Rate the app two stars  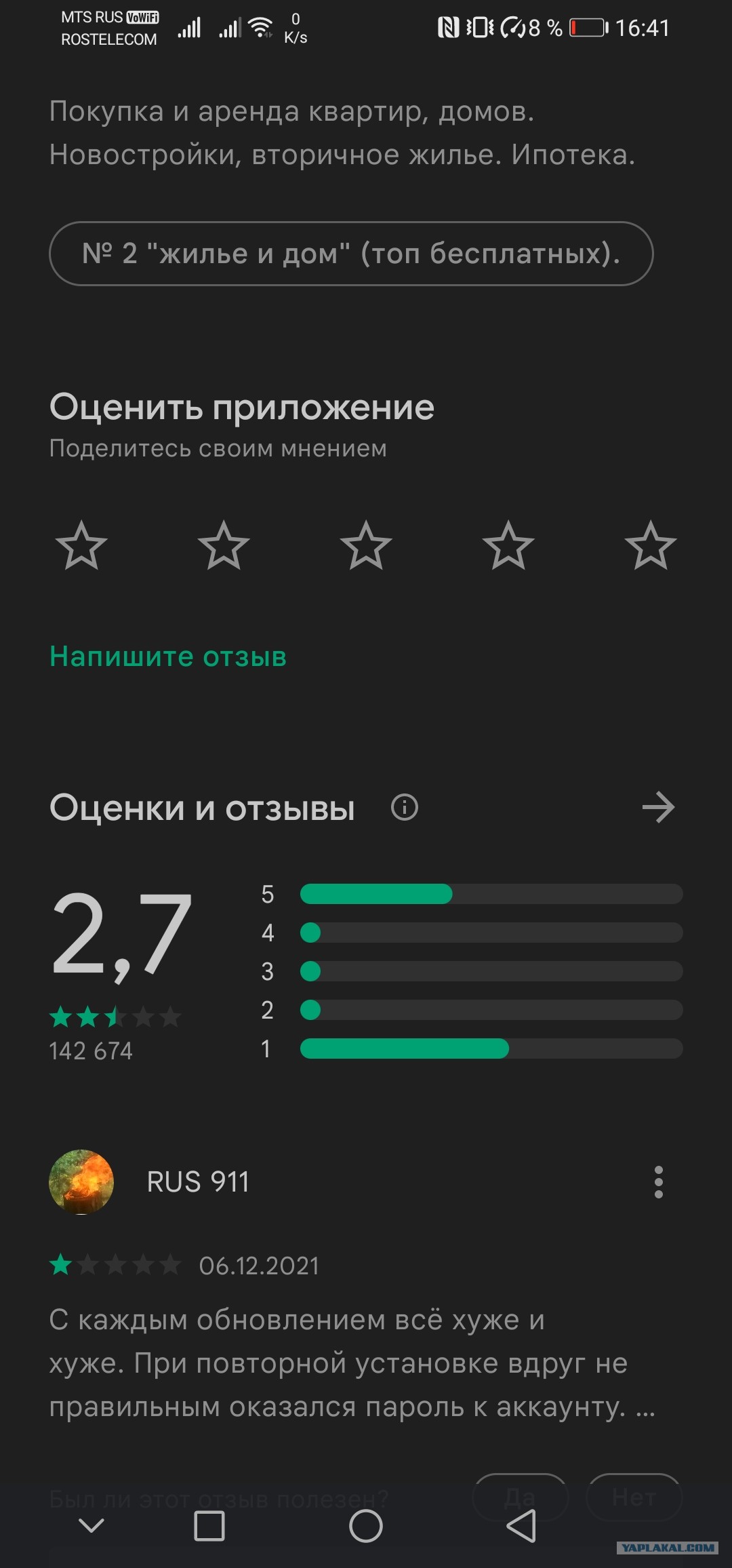(224, 545)
